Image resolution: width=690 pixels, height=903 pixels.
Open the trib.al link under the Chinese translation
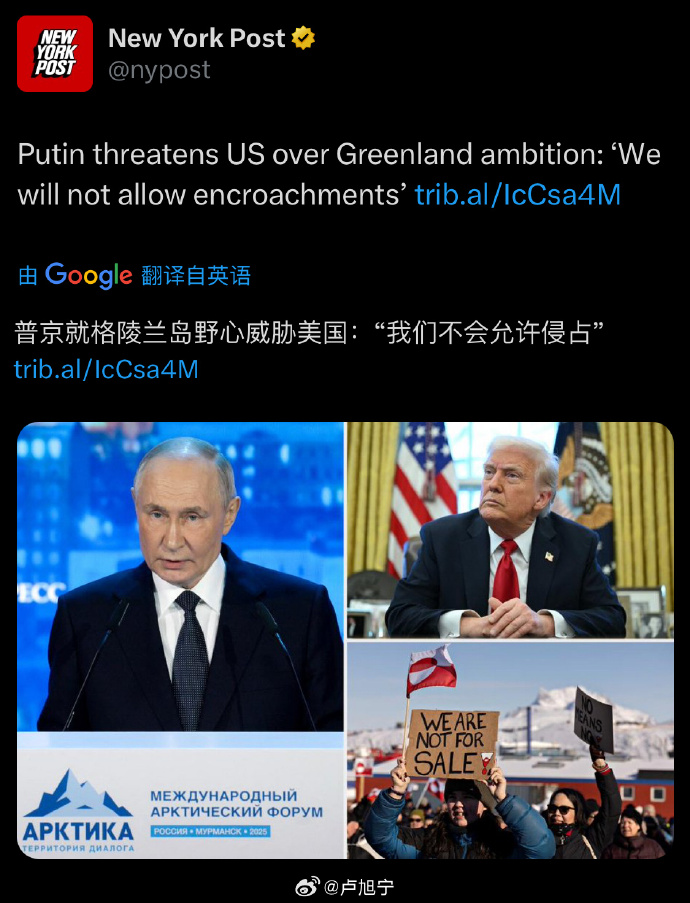coord(106,369)
